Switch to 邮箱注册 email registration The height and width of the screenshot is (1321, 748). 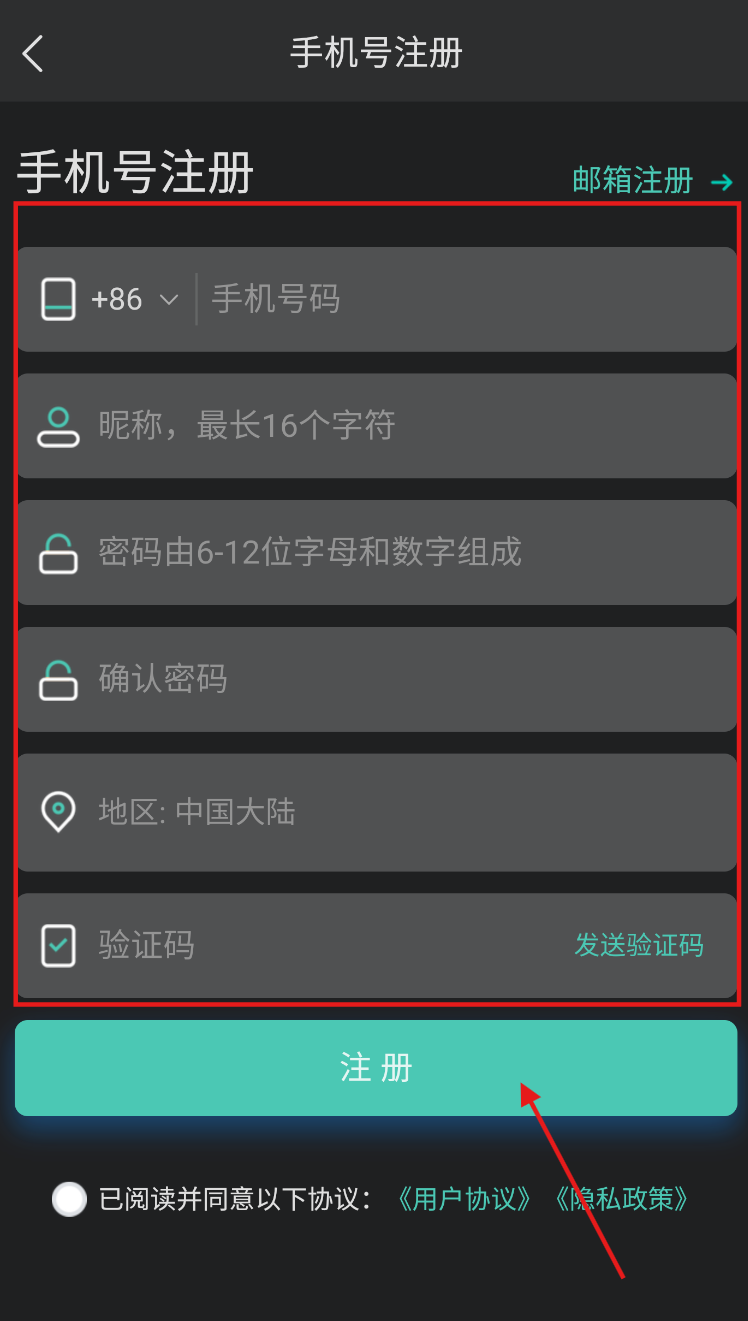click(652, 181)
